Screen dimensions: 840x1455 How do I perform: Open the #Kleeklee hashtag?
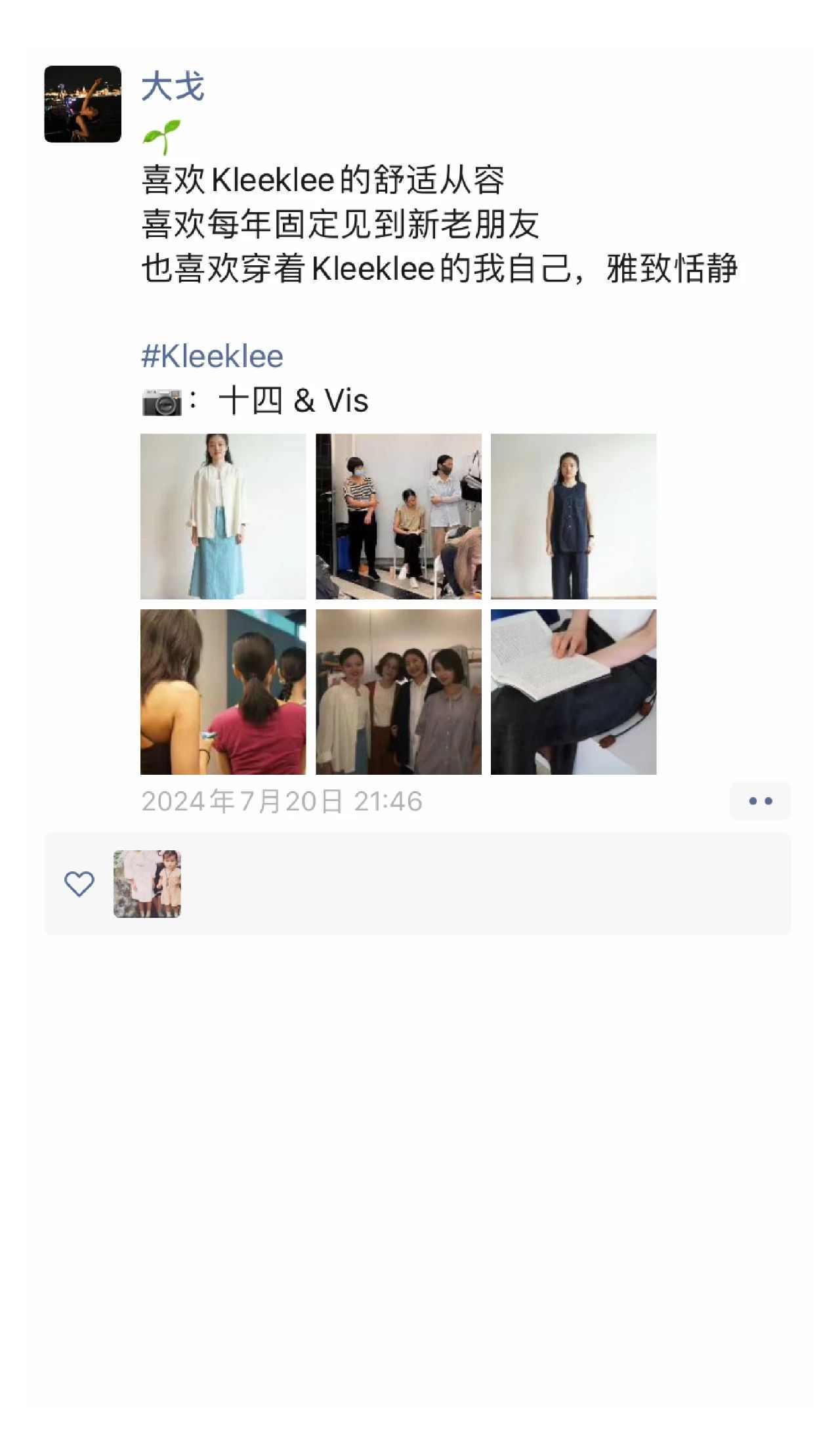[212, 356]
